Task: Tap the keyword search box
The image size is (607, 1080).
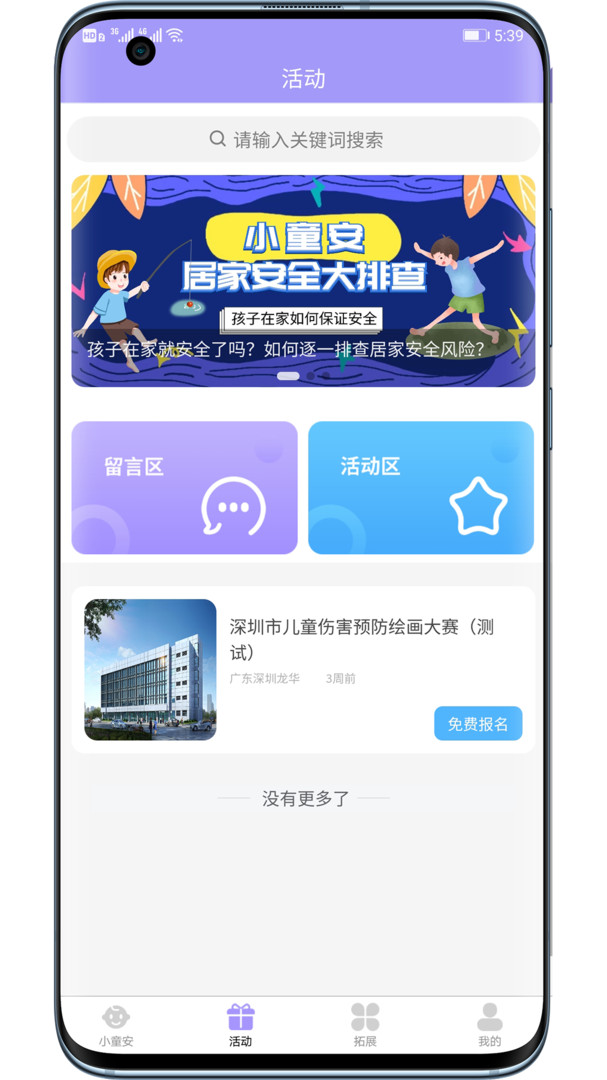Action: click(x=303, y=140)
